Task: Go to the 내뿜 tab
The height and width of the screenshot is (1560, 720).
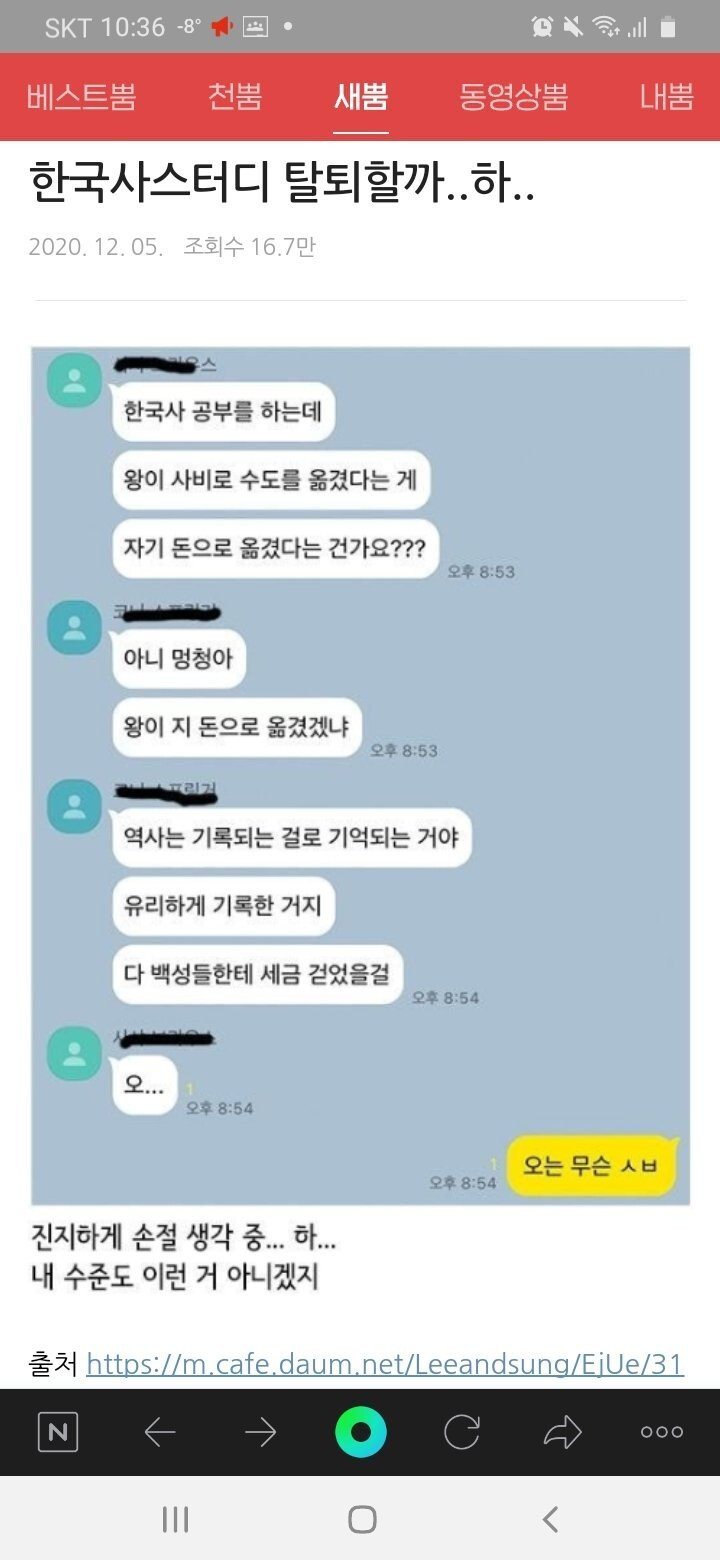Action: [x=666, y=97]
